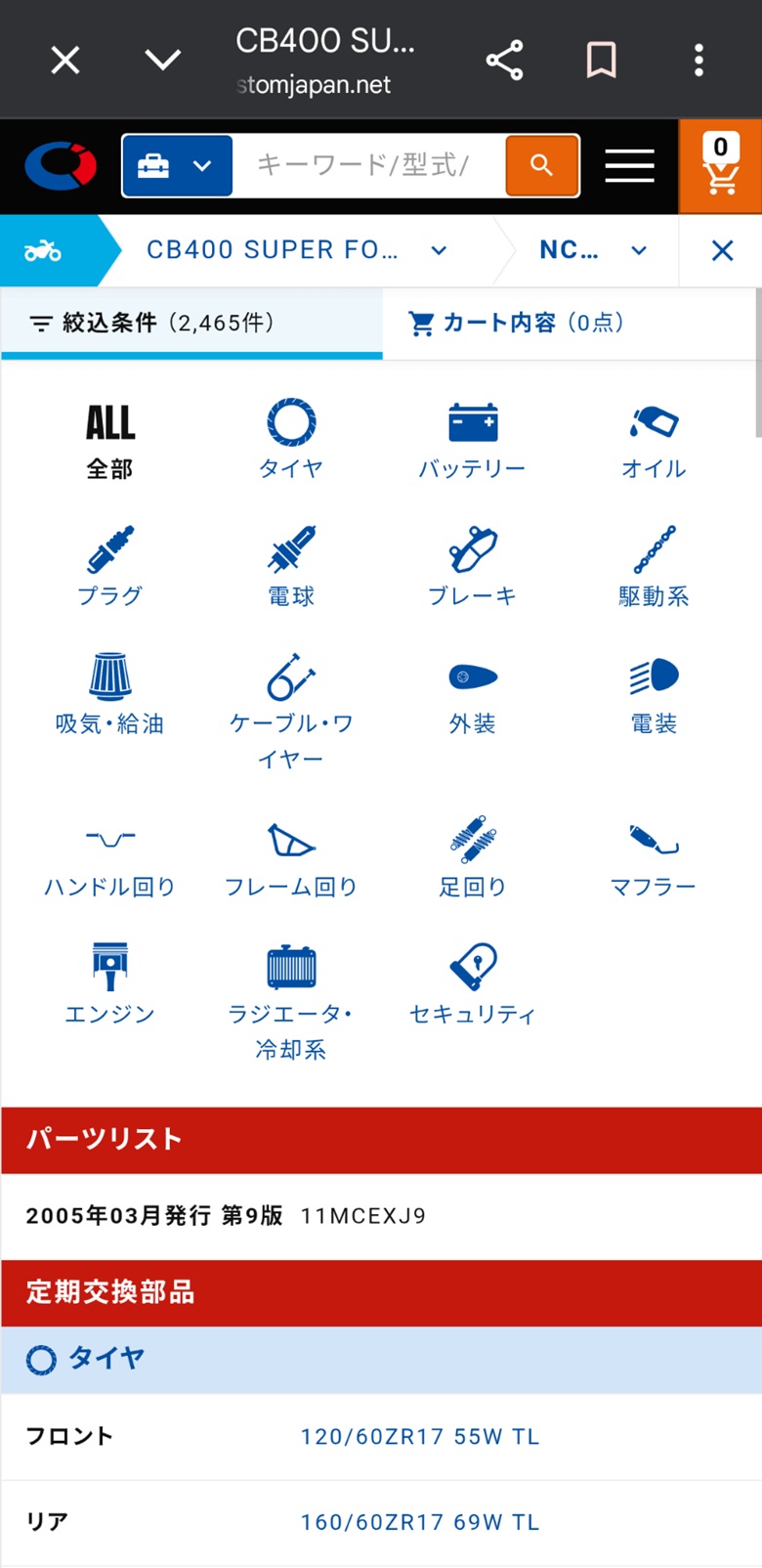Screen dimensions: 762x1568
Task: Open the エンジン category
Action: click(x=109, y=984)
